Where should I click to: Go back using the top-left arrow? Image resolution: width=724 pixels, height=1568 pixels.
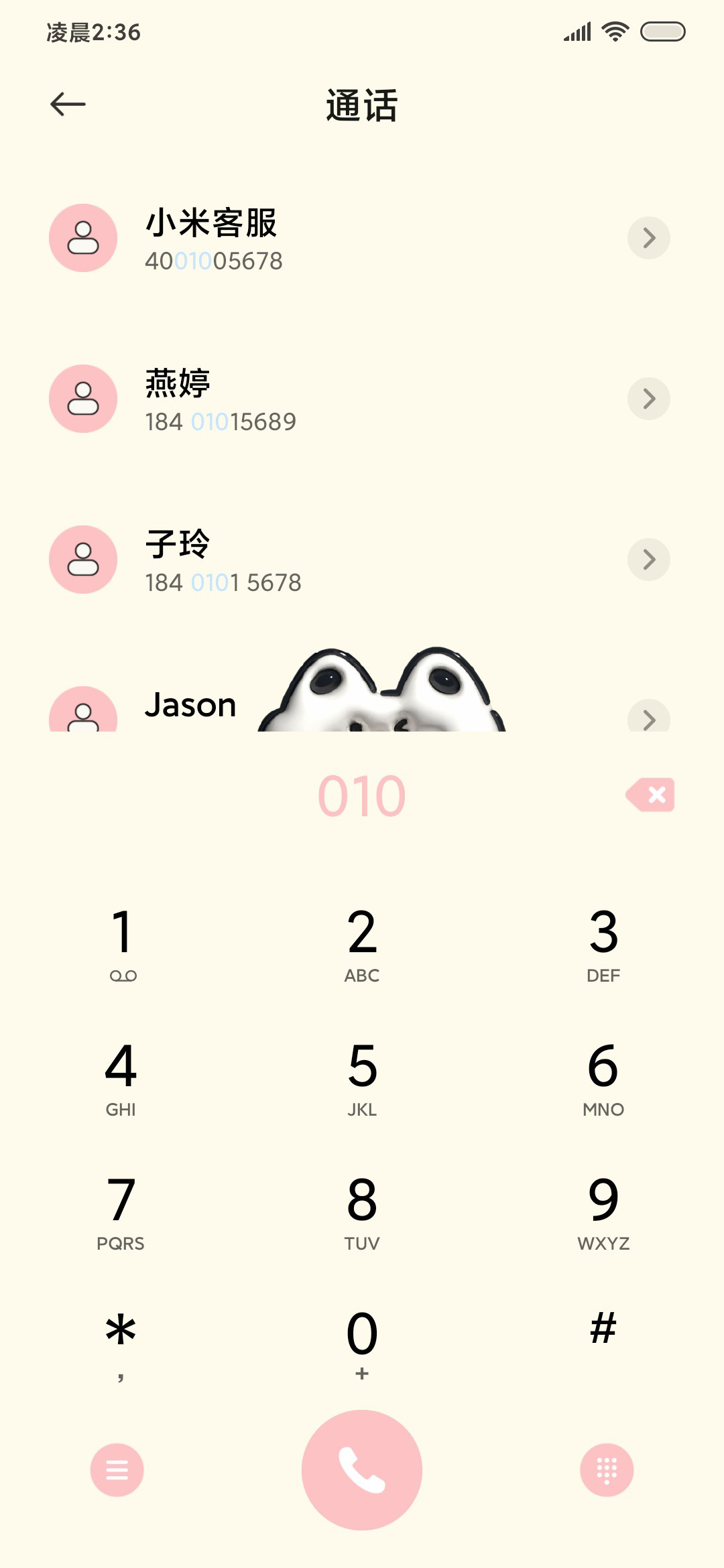pos(68,104)
